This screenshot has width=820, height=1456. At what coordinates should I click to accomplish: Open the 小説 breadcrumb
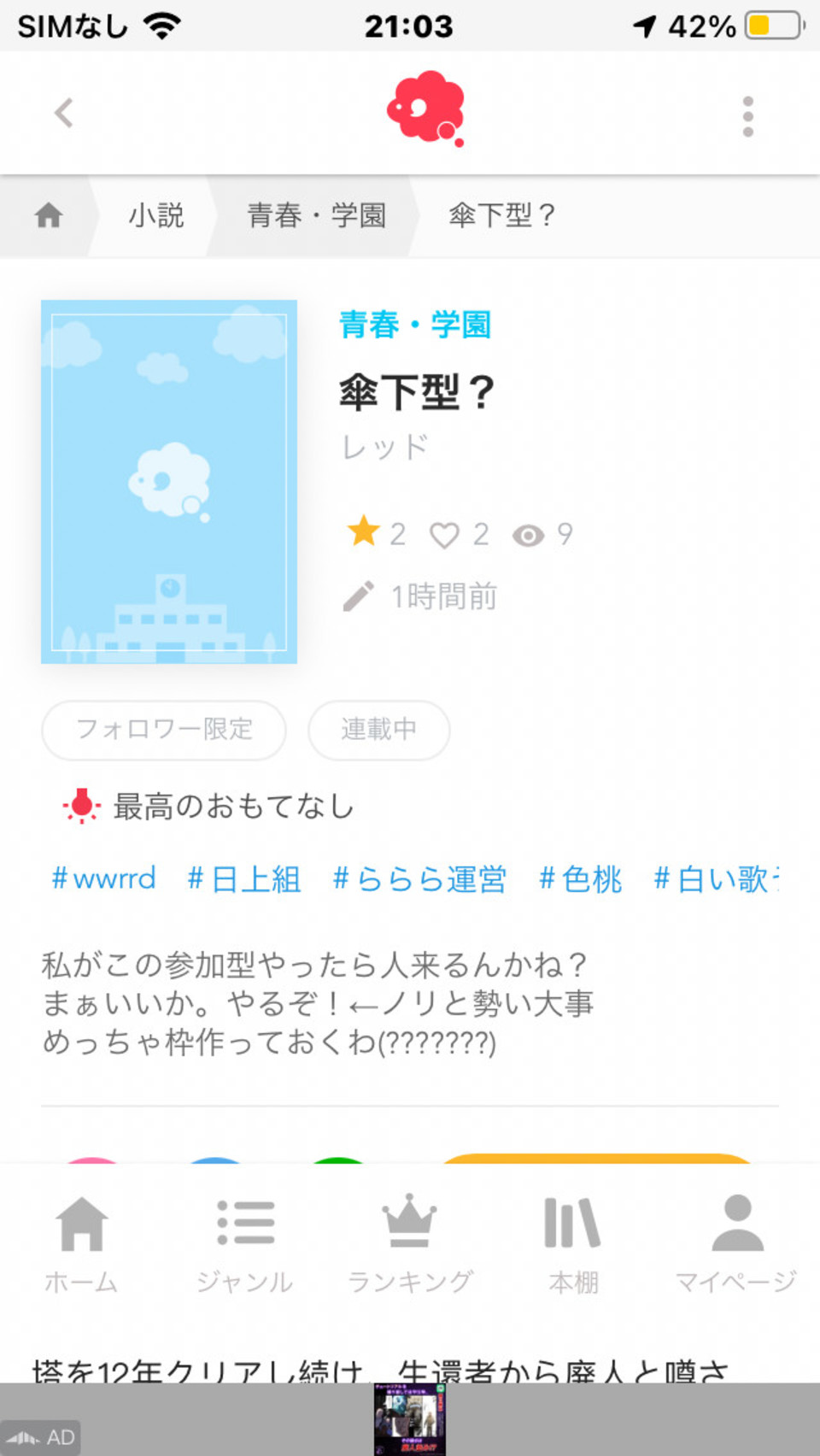coord(156,215)
